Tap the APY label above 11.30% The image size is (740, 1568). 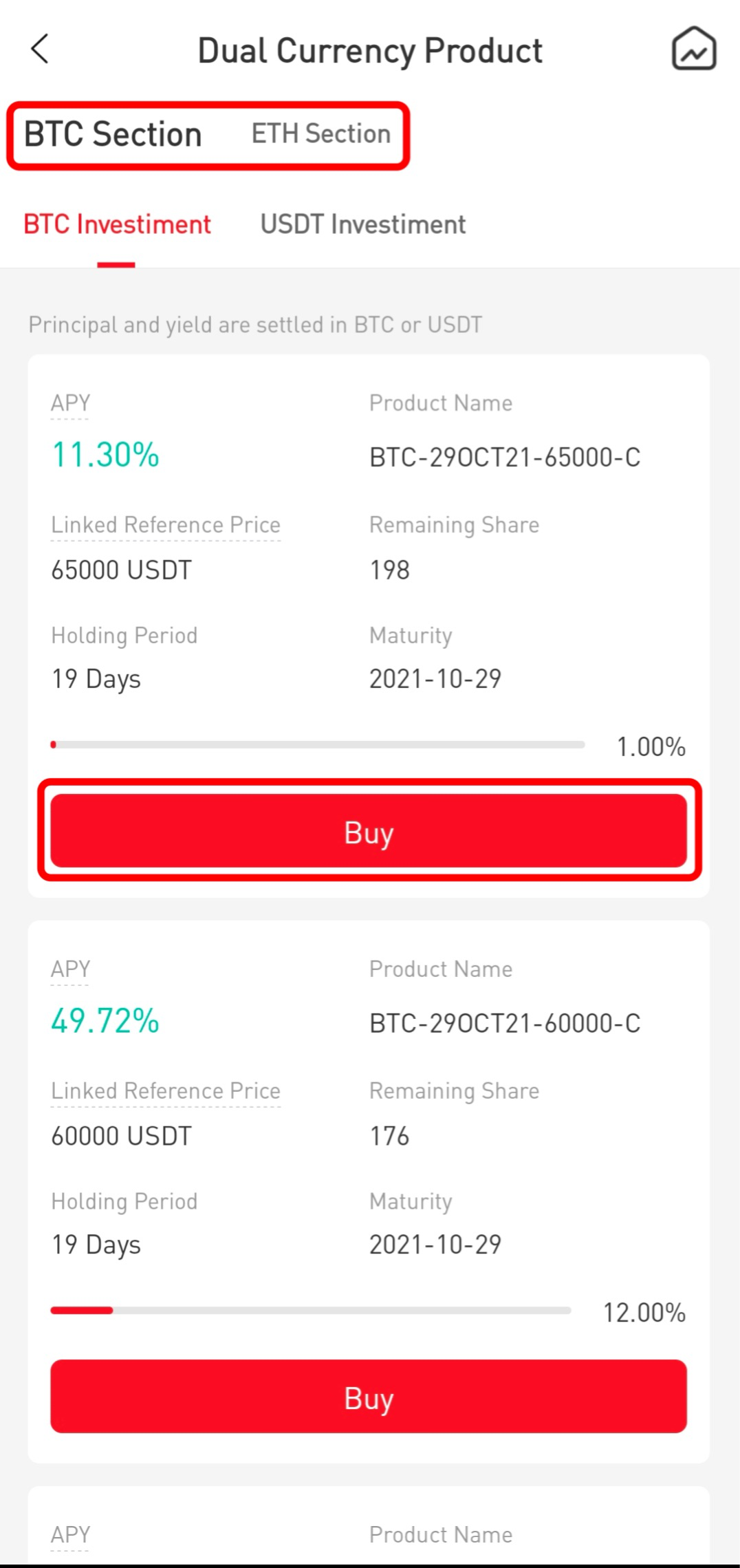click(x=70, y=403)
